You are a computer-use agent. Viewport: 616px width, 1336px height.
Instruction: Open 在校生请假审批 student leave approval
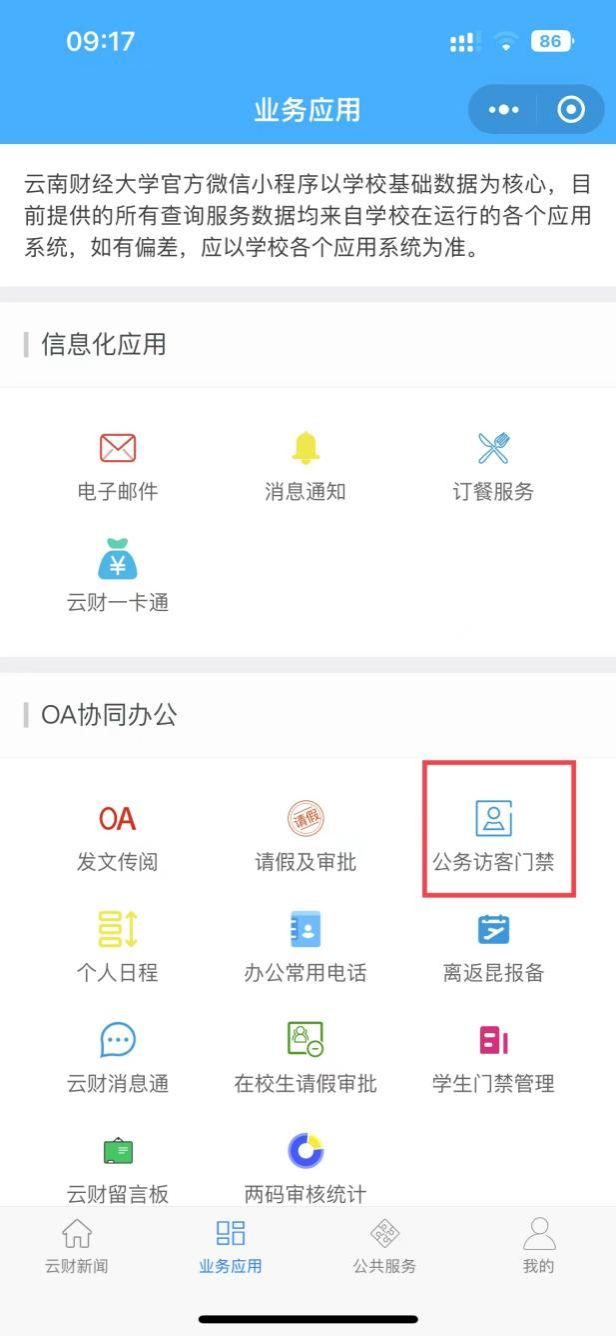pos(305,1056)
